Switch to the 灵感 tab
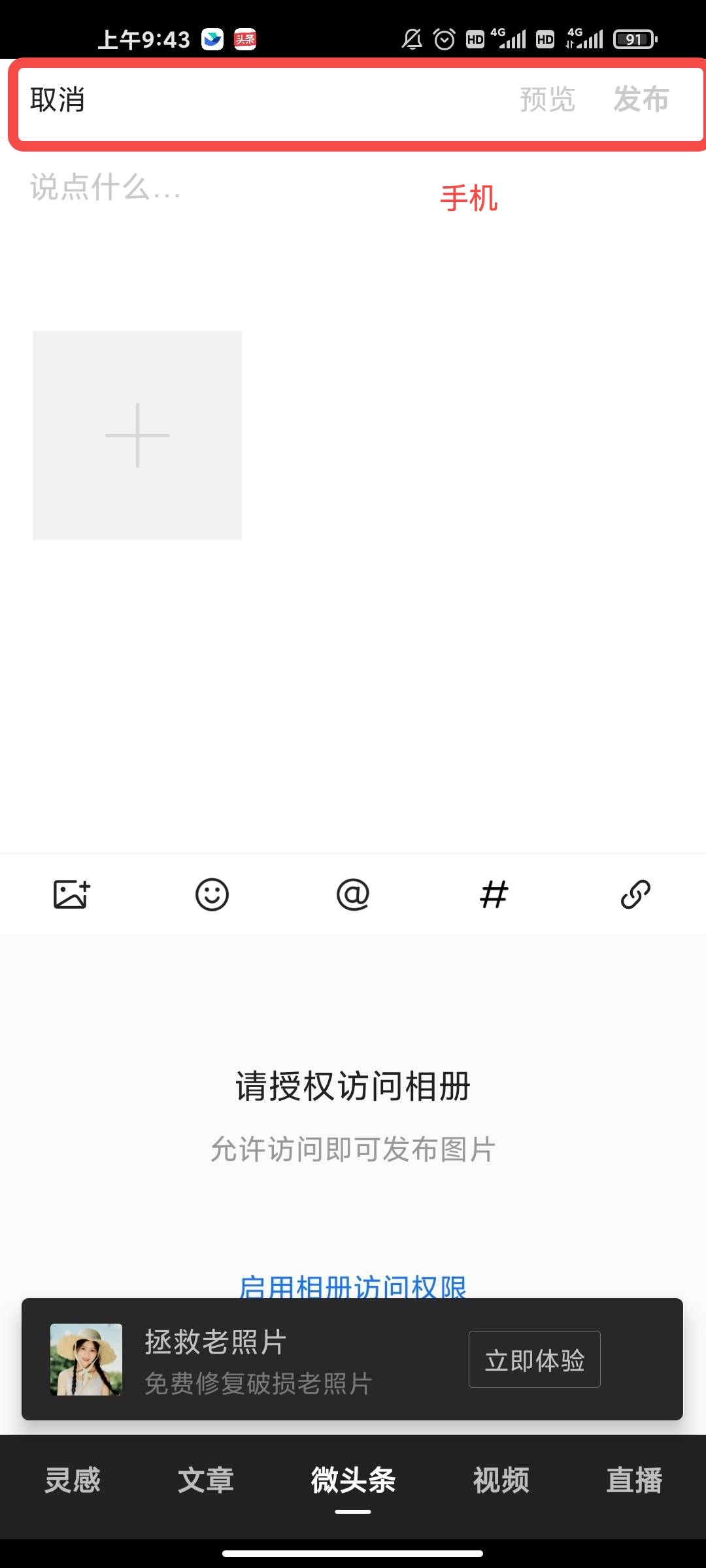Image resolution: width=706 pixels, height=1568 pixels. coord(73,1480)
